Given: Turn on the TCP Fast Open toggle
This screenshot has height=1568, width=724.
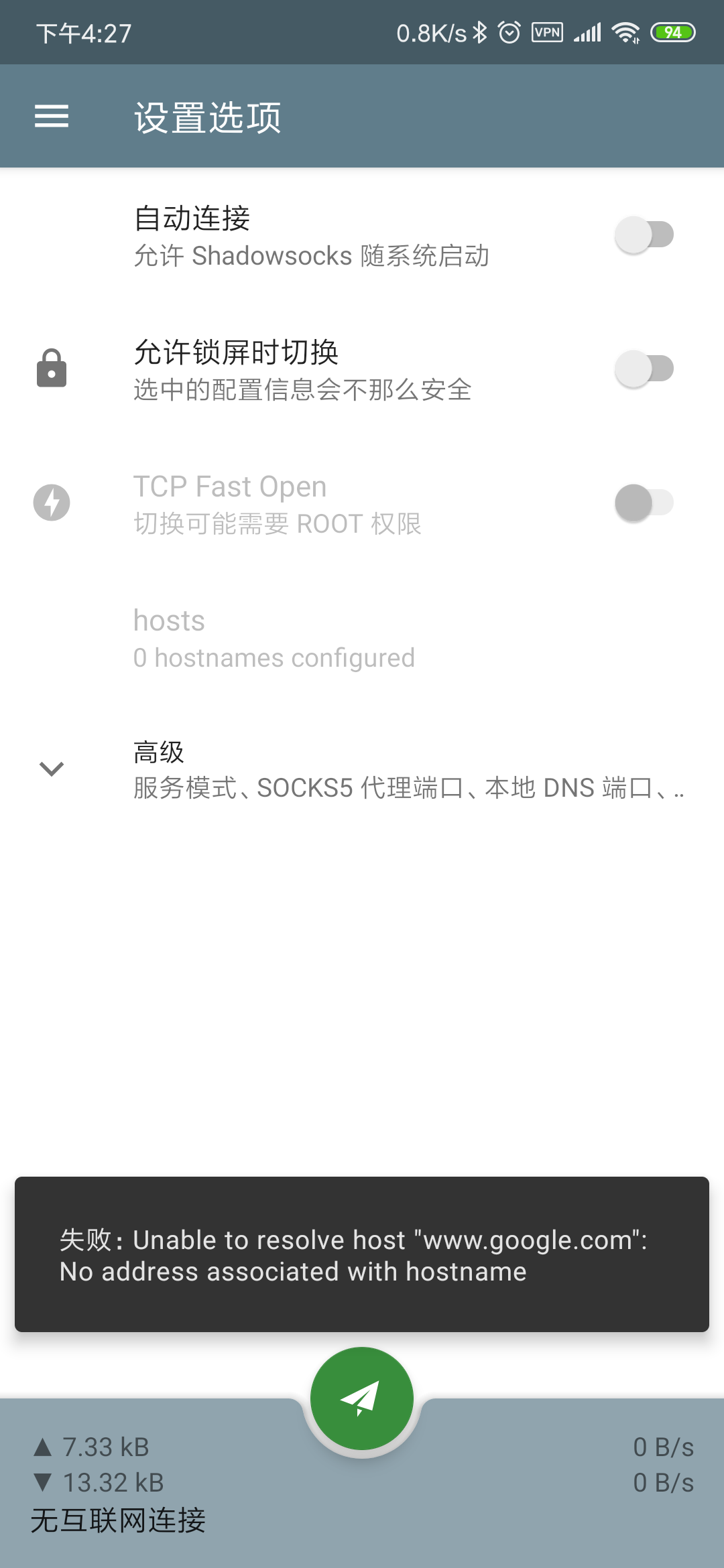Looking at the screenshot, I should [x=646, y=503].
